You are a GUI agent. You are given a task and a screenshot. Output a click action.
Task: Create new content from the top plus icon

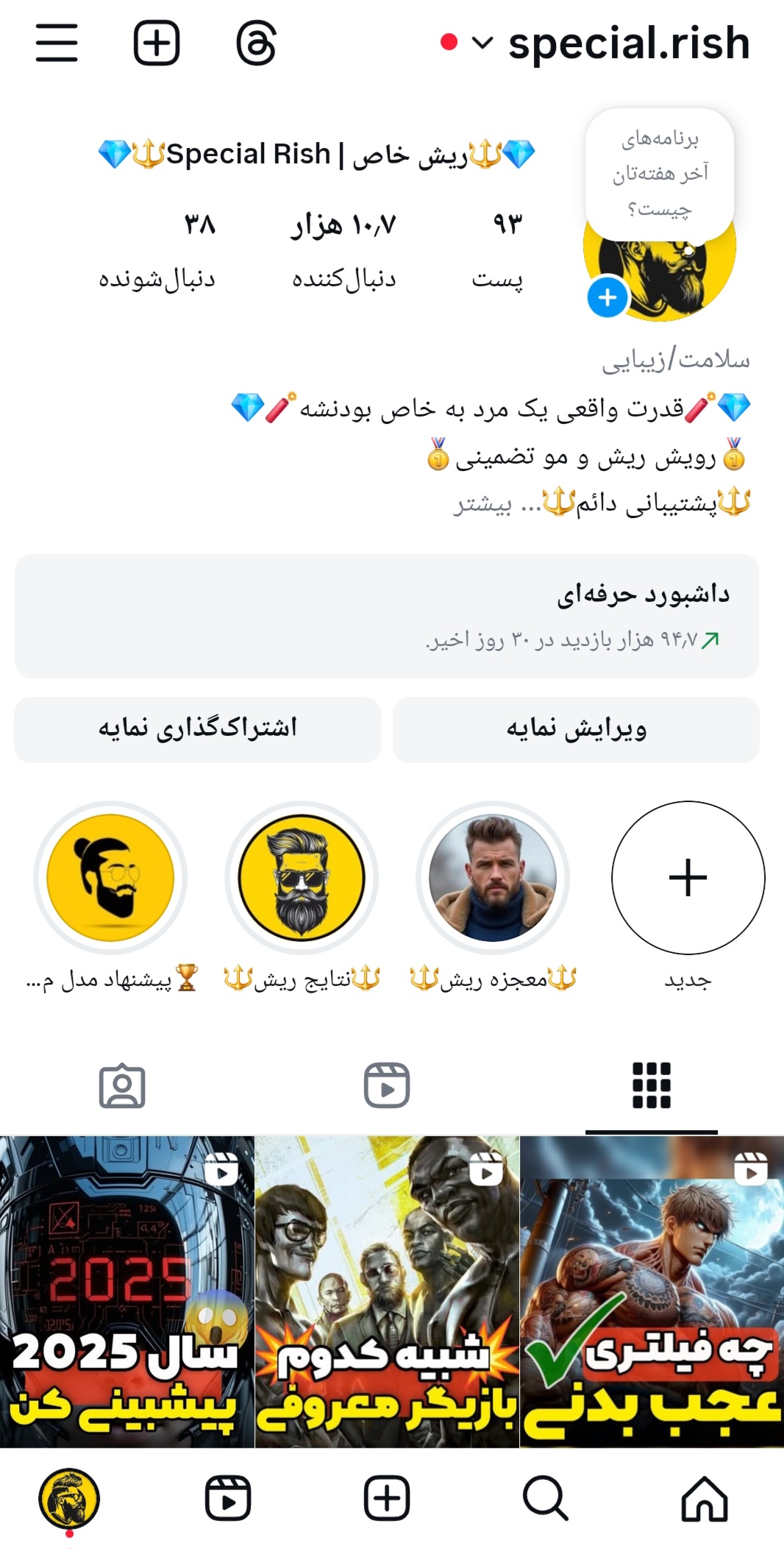point(157,43)
